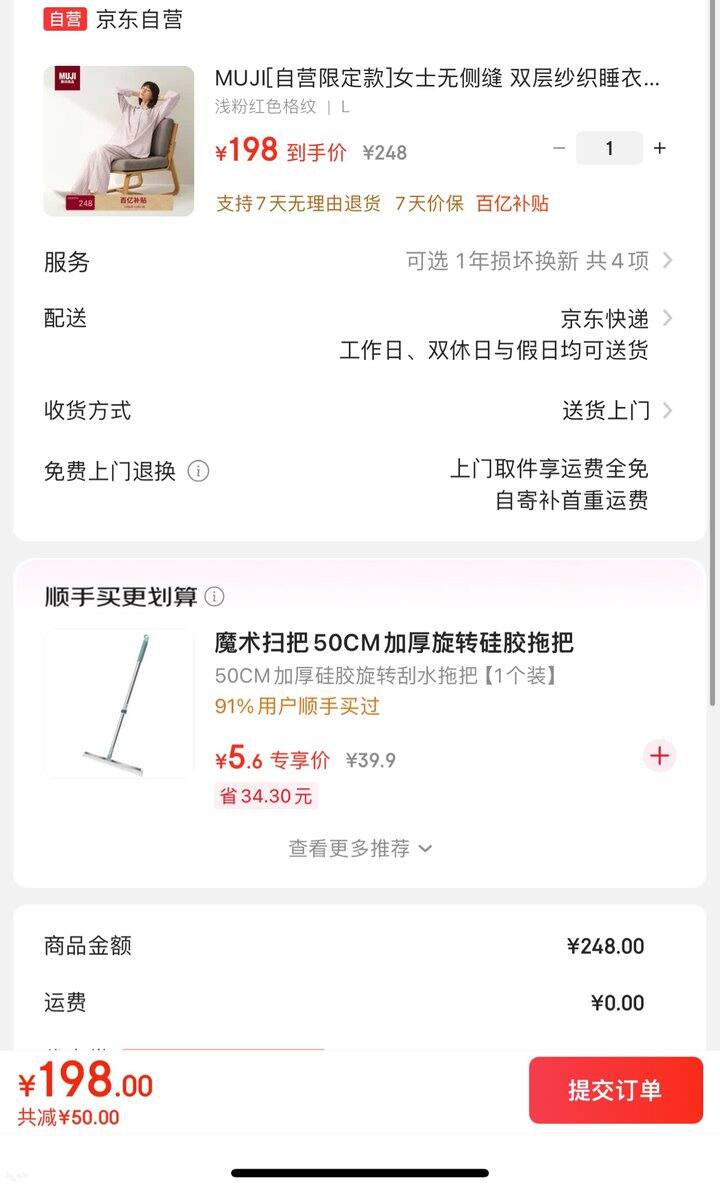Viewport: 720px width, 1191px height.
Task: Expand 查看更多推荐
Action: [x=360, y=848]
